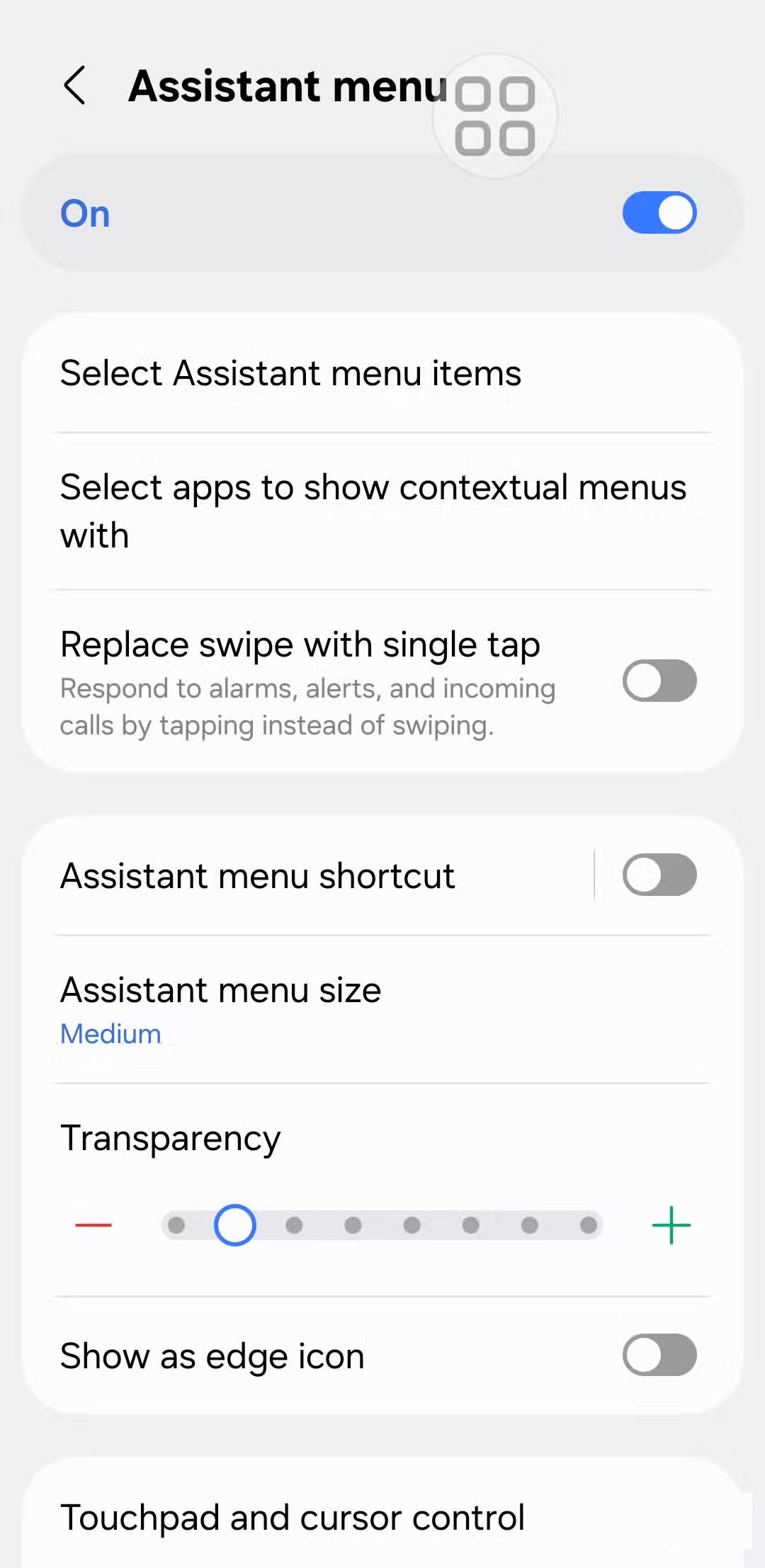Viewport: 765px width, 1568px height.
Task: Select the Medium size setting
Action: (x=110, y=1034)
